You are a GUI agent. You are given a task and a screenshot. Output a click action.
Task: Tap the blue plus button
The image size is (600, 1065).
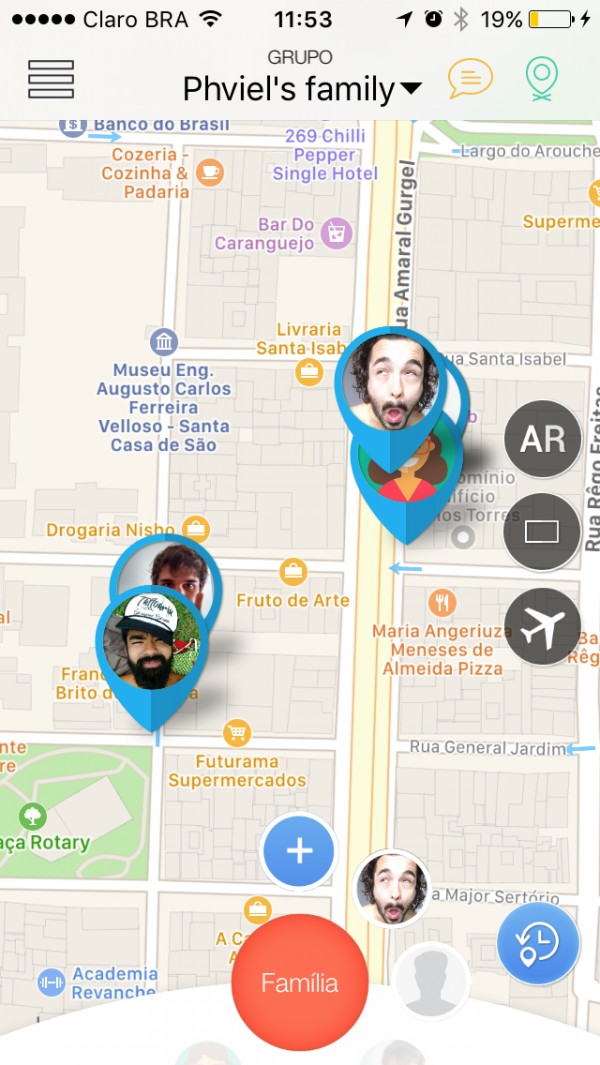(299, 851)
